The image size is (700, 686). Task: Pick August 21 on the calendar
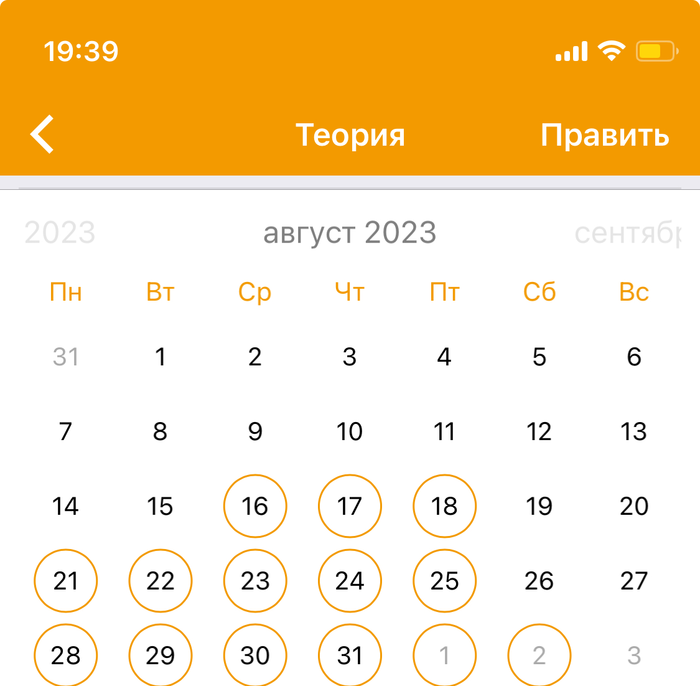[66, 581]
